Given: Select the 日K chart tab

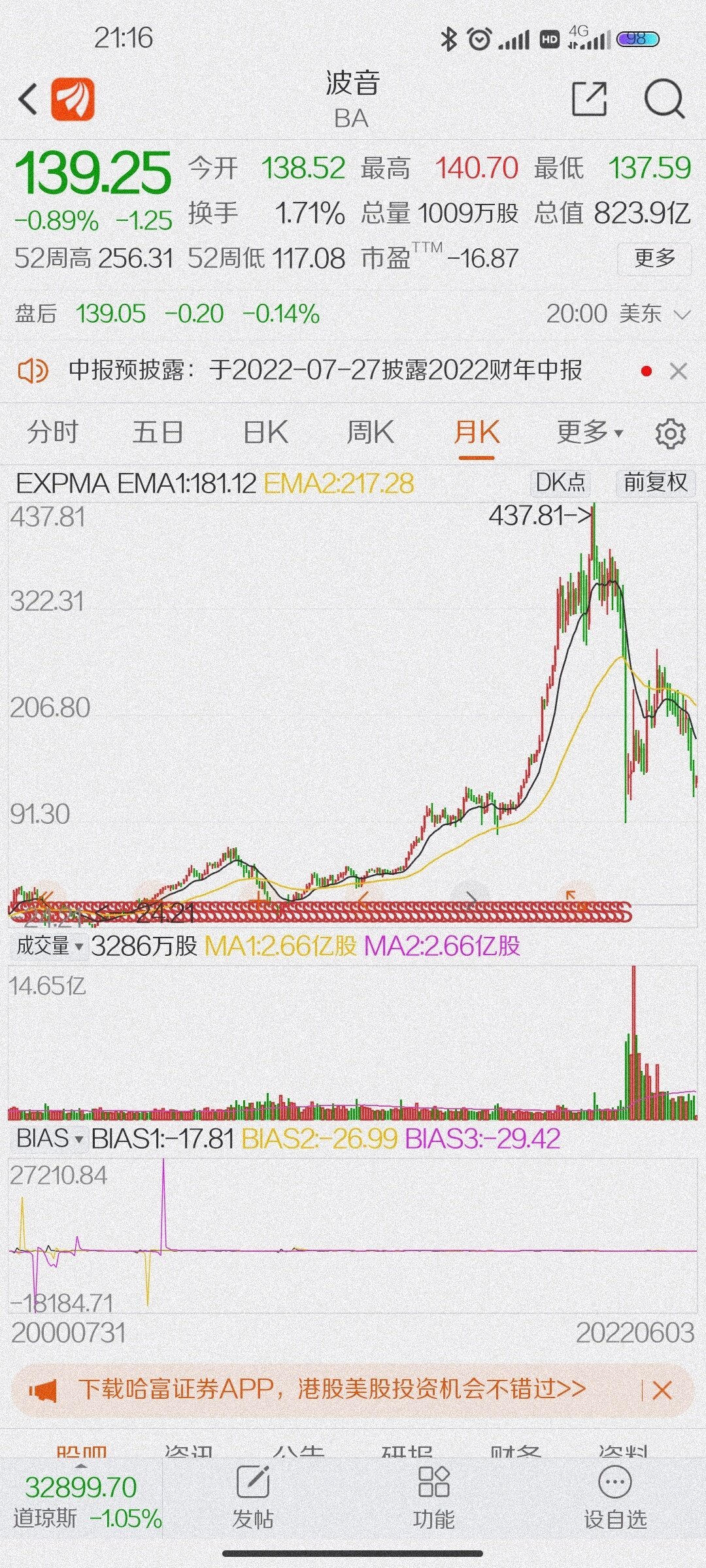Looking at the screenshot, I should [x=265, y=432].
